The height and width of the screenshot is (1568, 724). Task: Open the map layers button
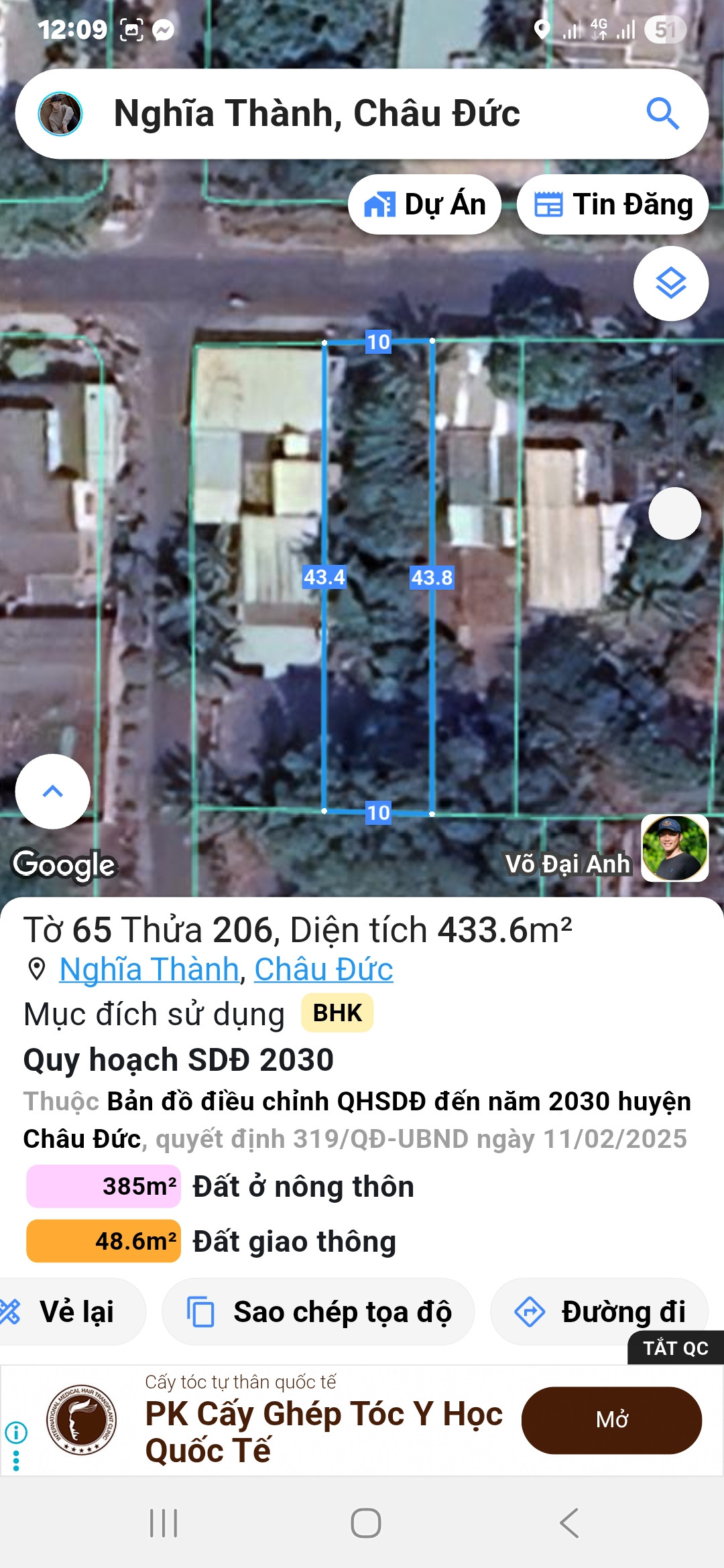click(x=670, y=283)
